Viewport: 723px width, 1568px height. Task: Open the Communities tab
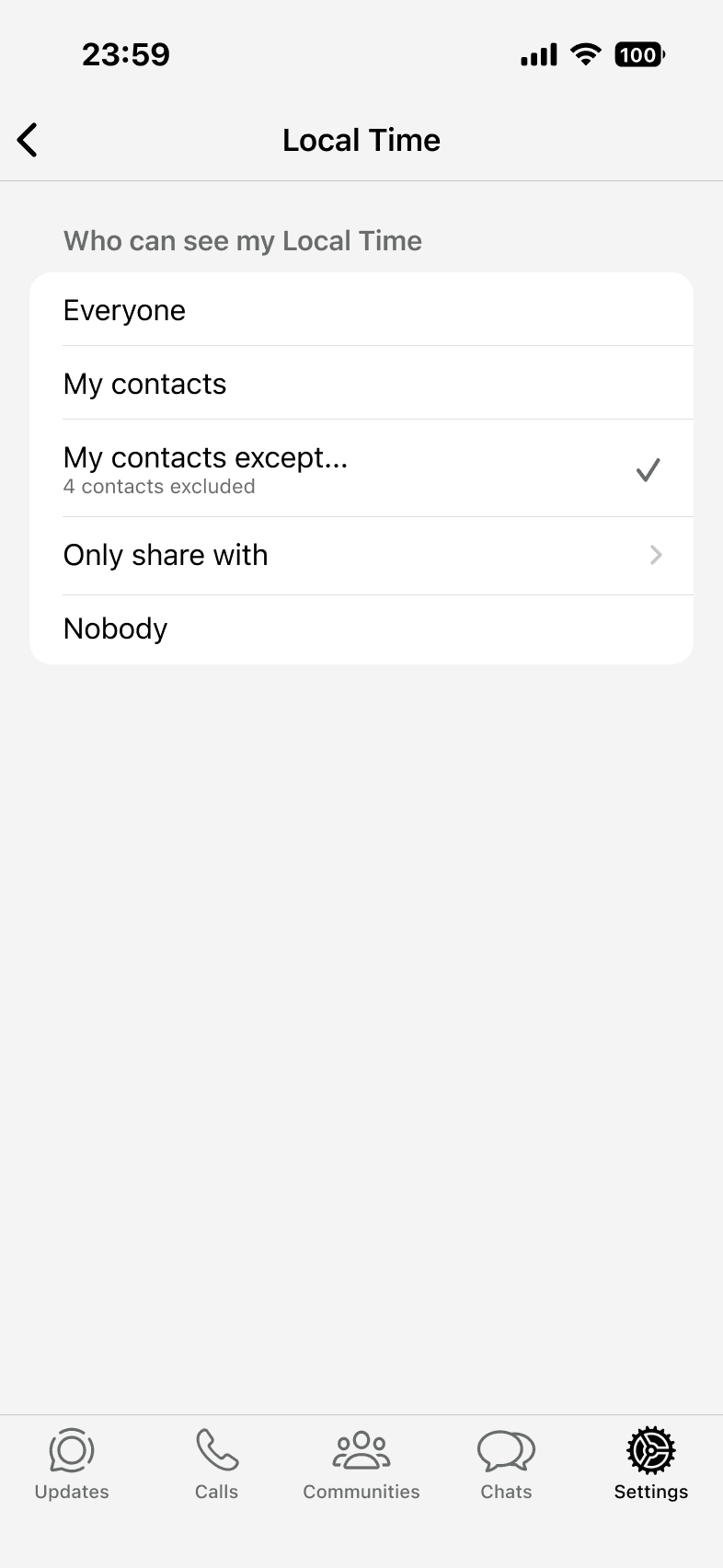pos(361,1465)
